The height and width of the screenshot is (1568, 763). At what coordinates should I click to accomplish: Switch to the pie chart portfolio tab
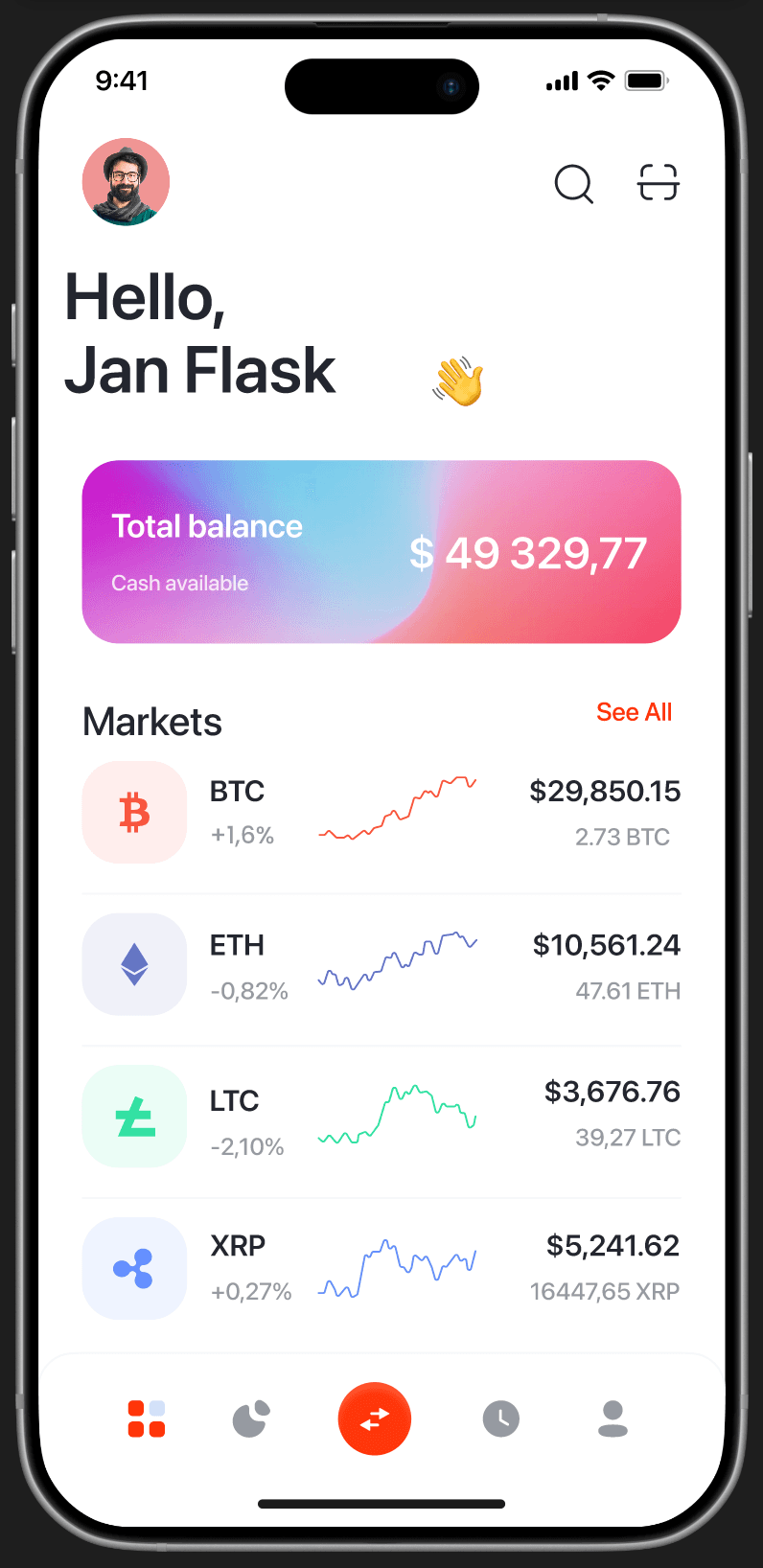tap(251, 1418)
